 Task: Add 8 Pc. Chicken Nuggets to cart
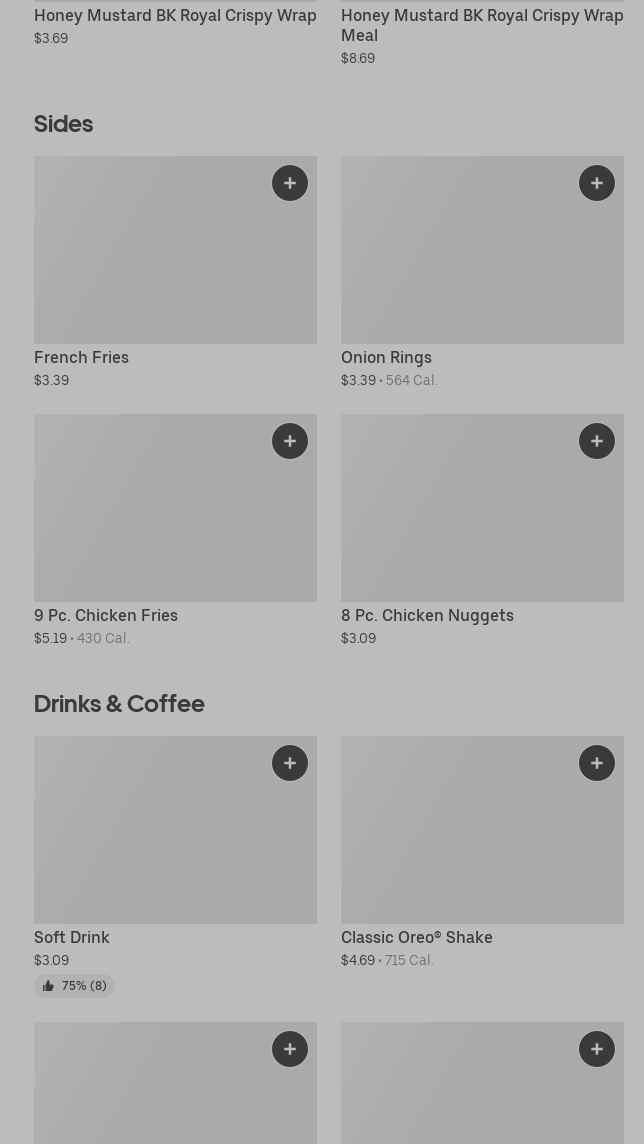coord(597,441)
